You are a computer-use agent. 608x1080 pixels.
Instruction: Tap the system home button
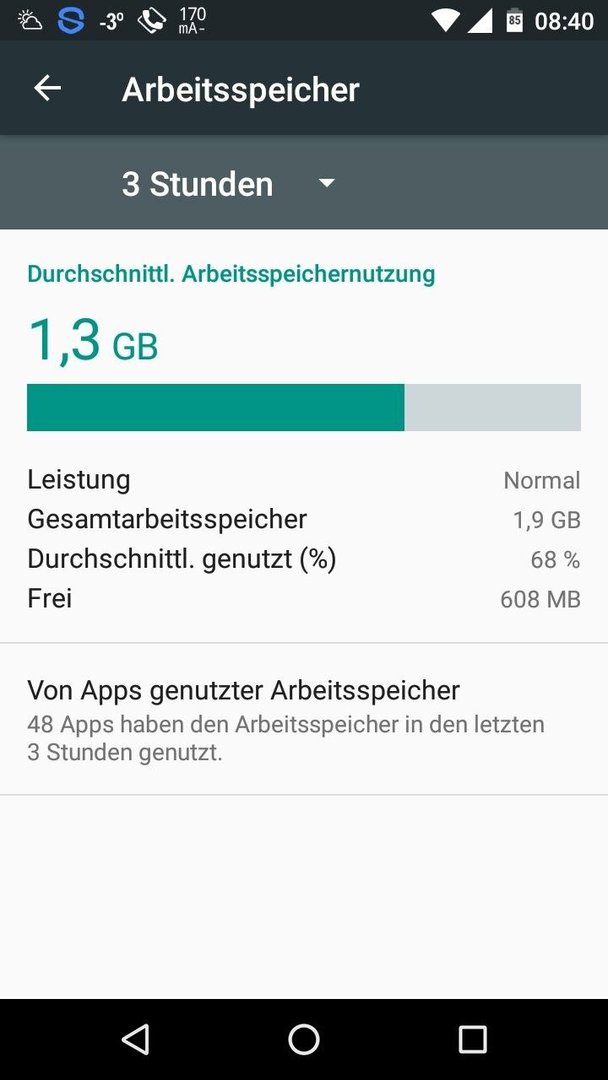304,1039
